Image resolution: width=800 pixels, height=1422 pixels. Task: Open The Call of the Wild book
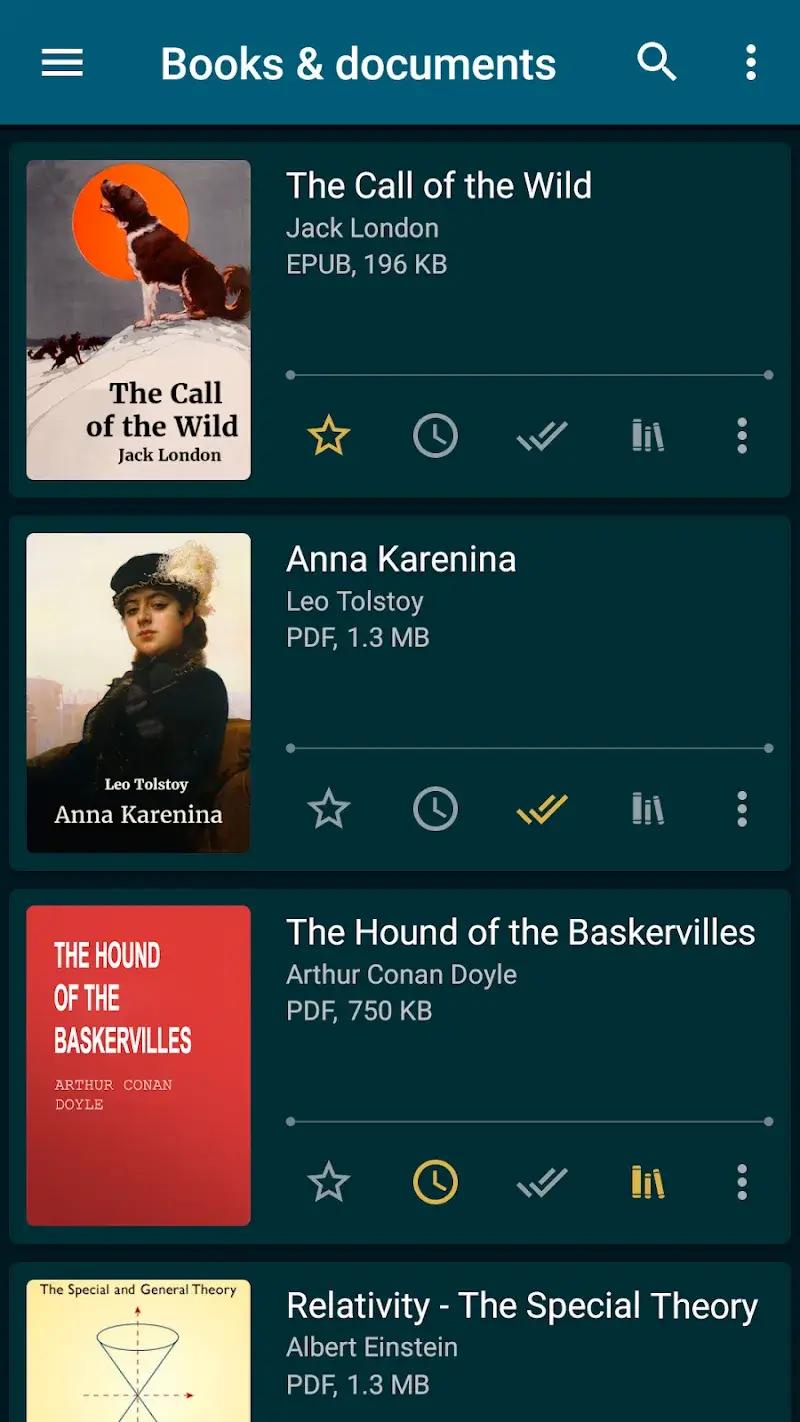[138, 320]
